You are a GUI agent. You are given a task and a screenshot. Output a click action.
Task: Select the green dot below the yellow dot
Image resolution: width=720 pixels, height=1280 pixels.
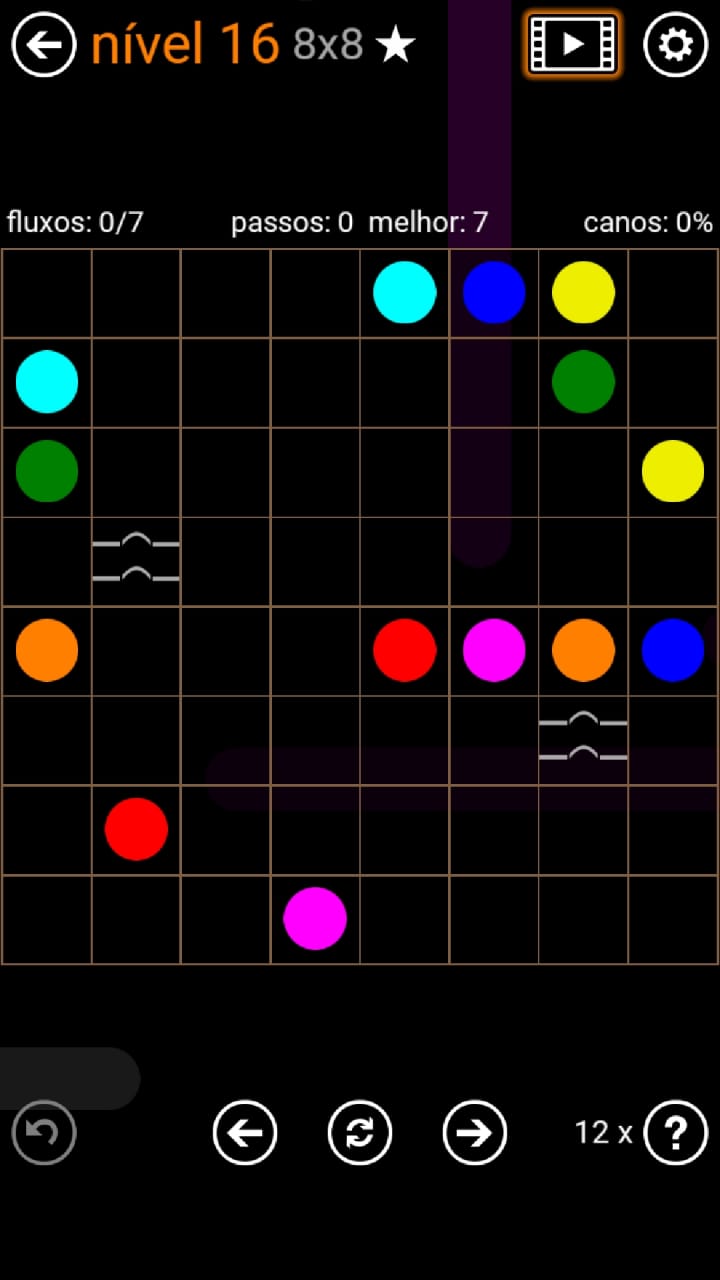(x=583, y=381)
